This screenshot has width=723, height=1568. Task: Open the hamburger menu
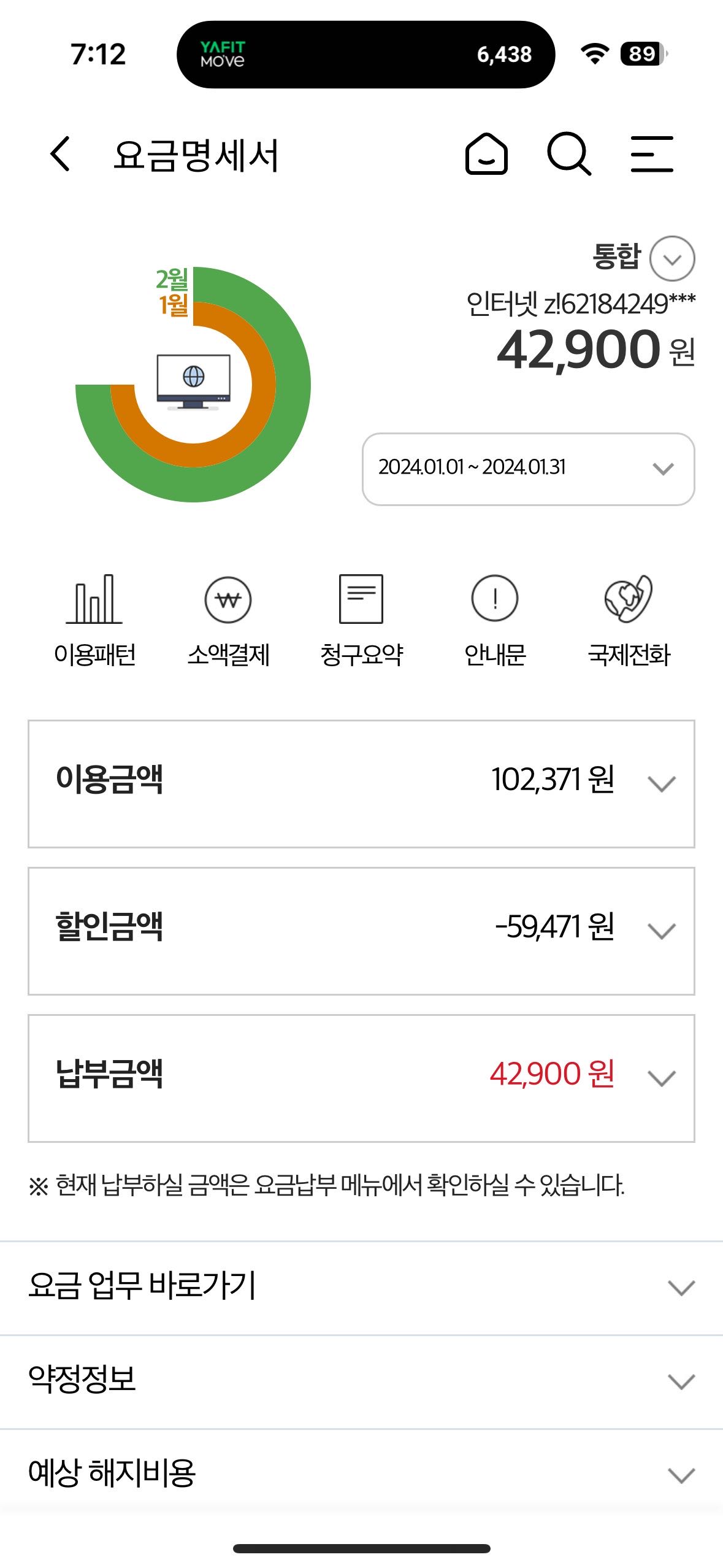coord(652,153)
